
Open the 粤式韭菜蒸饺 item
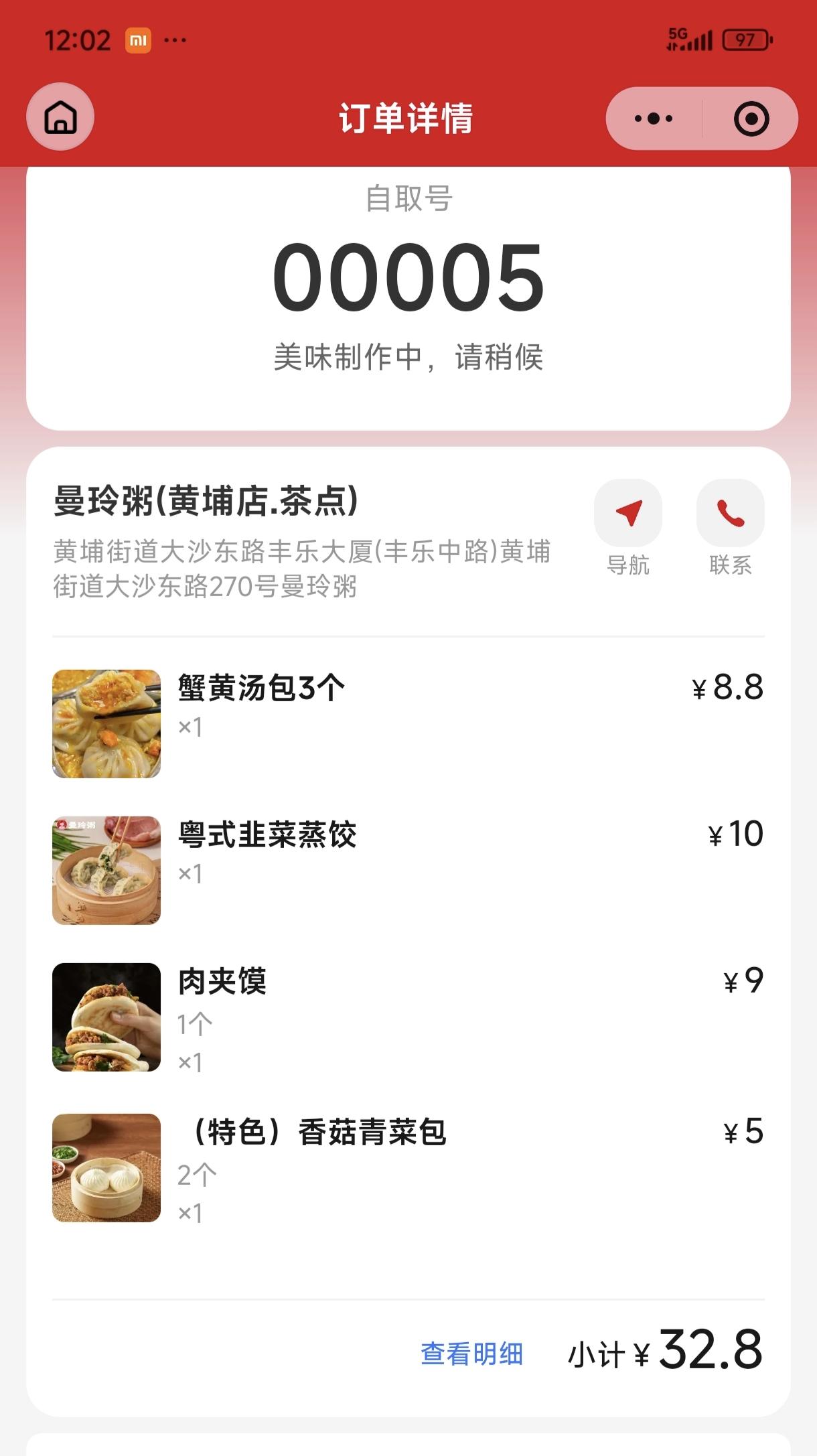click(x=267, y=835)
